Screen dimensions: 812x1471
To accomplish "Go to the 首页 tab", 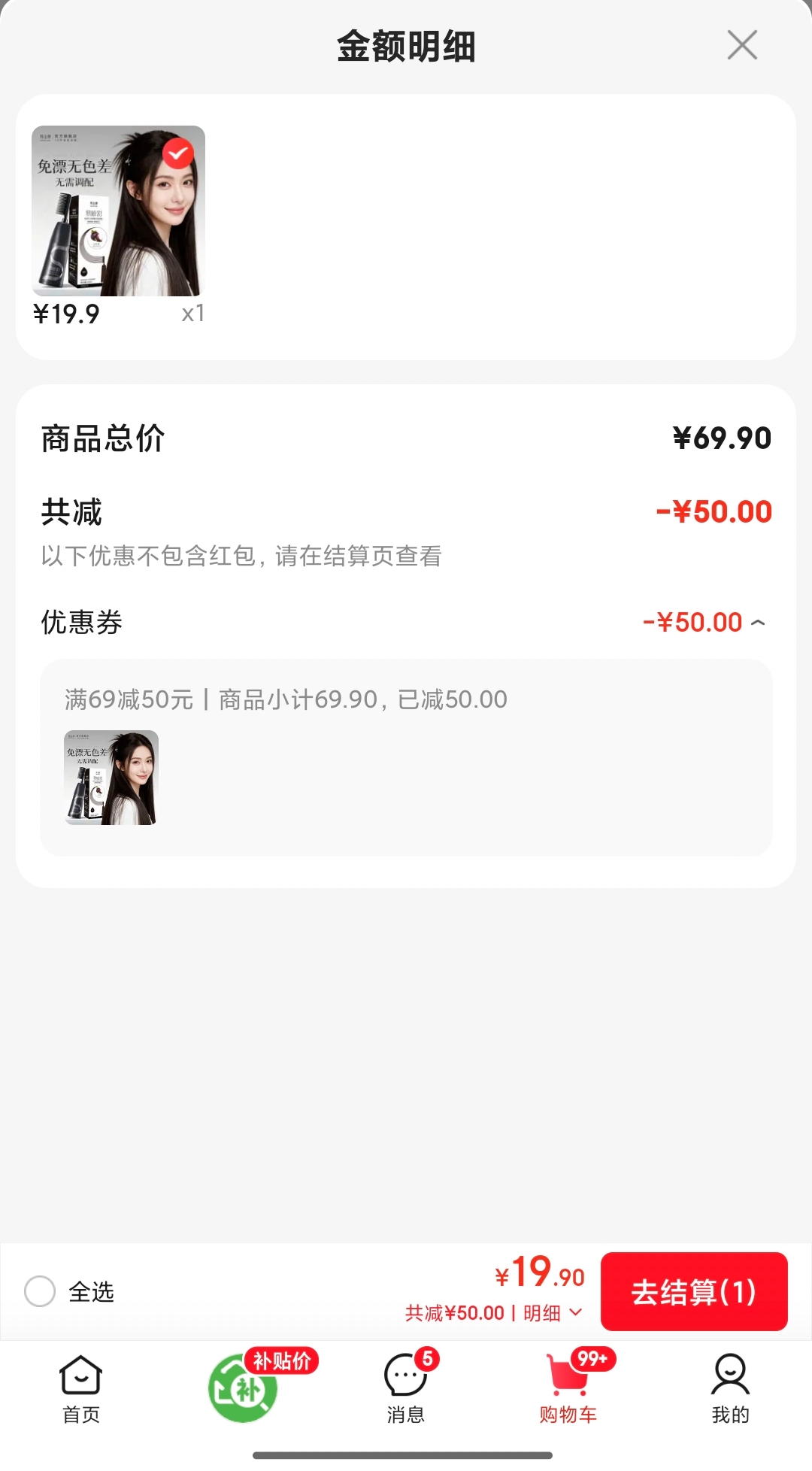I will [81, 1389].
